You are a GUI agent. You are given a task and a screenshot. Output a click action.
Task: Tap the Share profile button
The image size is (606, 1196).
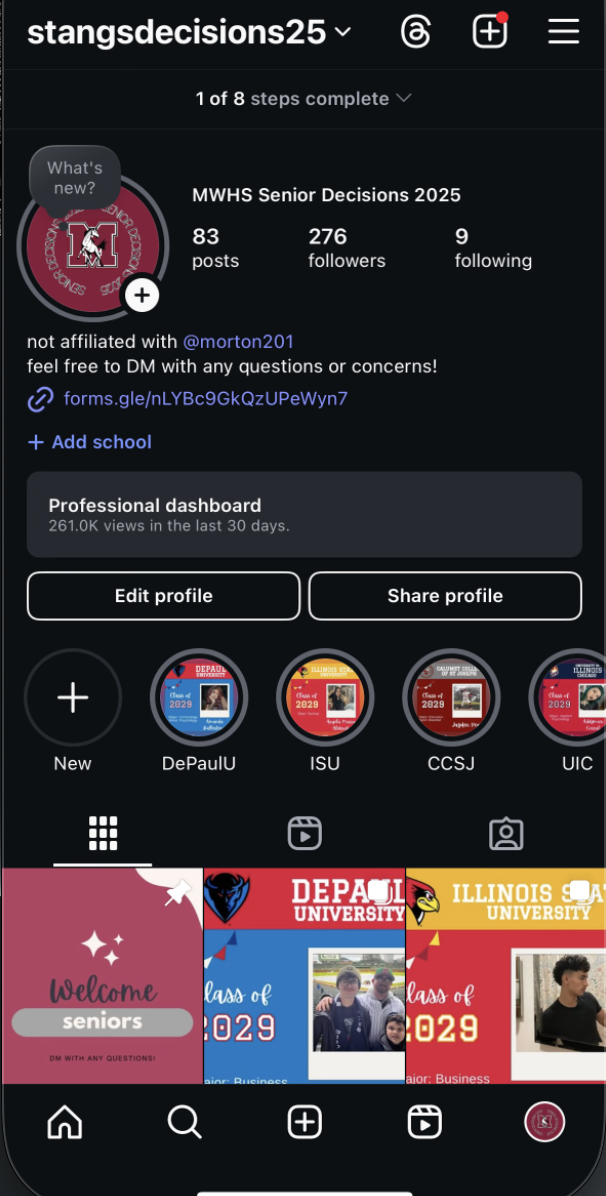[x=445, y=596]
